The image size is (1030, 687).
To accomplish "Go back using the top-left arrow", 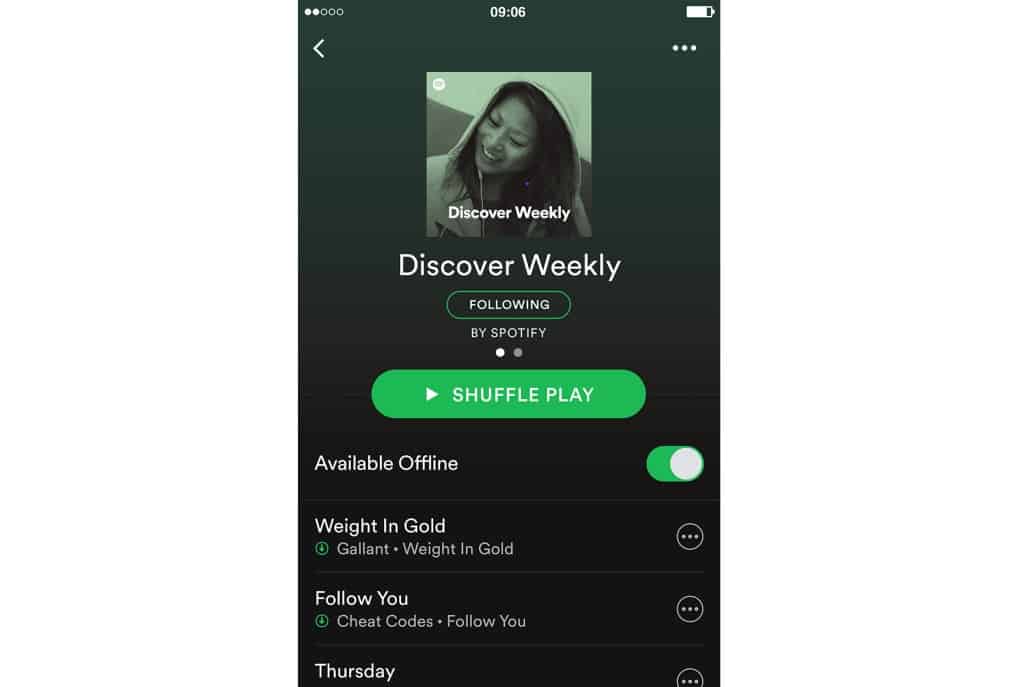I will [319, 48].
